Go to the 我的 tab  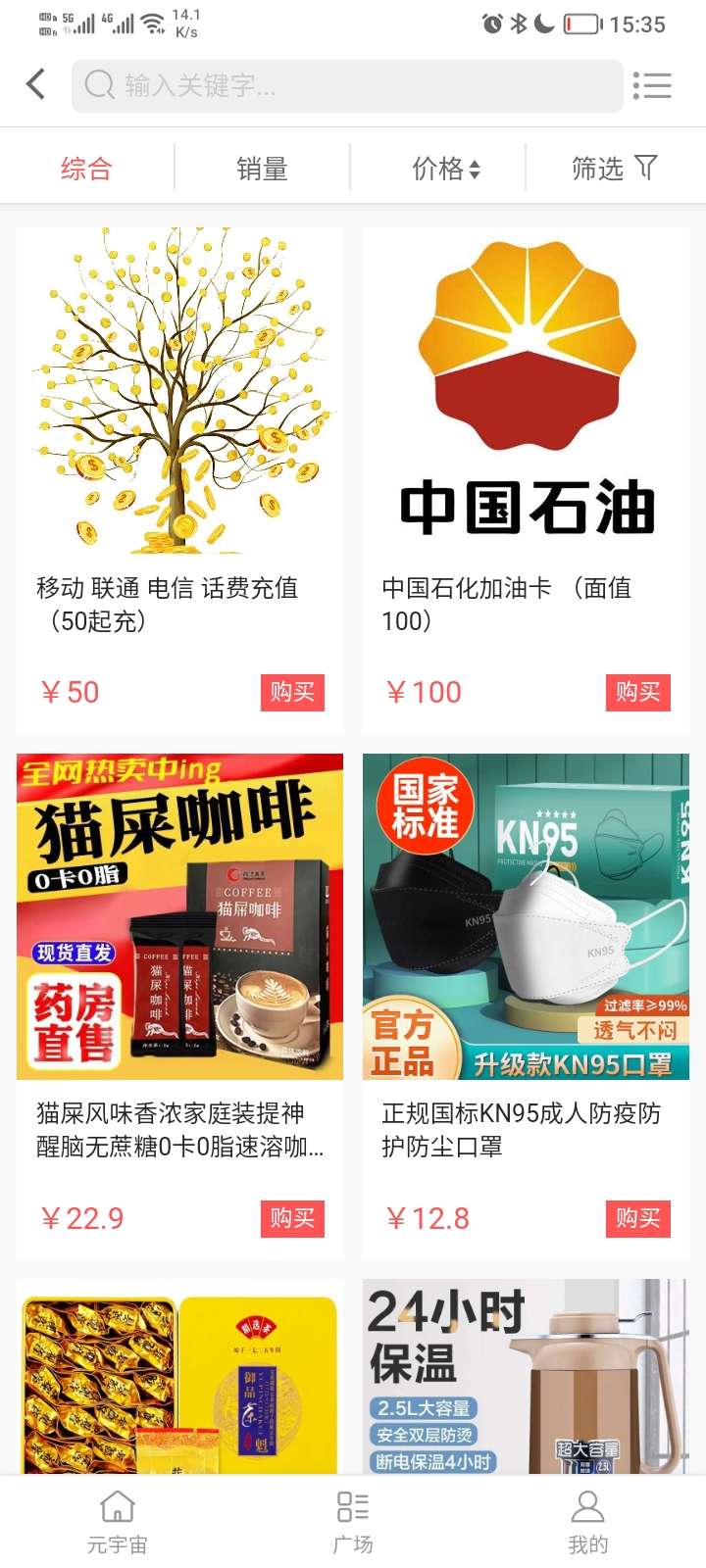tap(588, 1522)
